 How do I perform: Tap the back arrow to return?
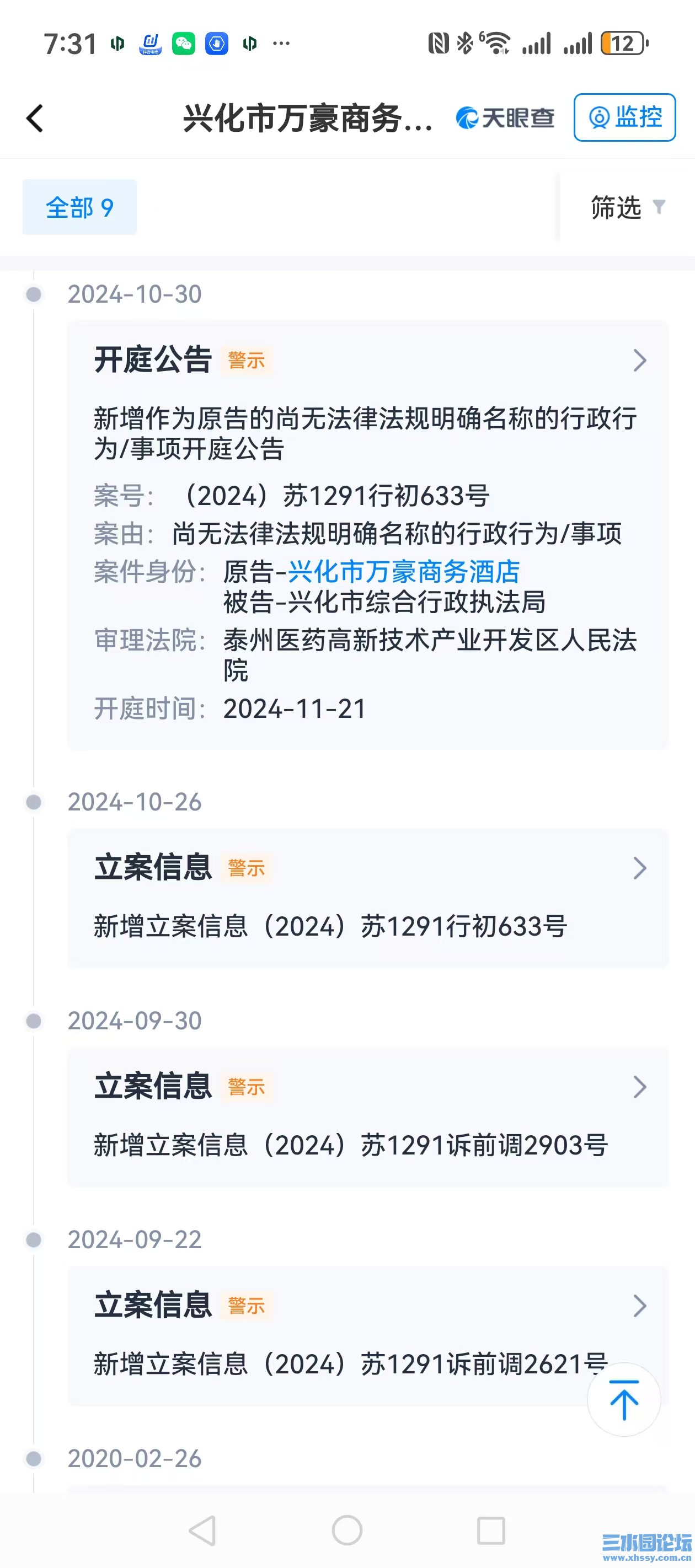pyautogui.click(x=35, y=119)
